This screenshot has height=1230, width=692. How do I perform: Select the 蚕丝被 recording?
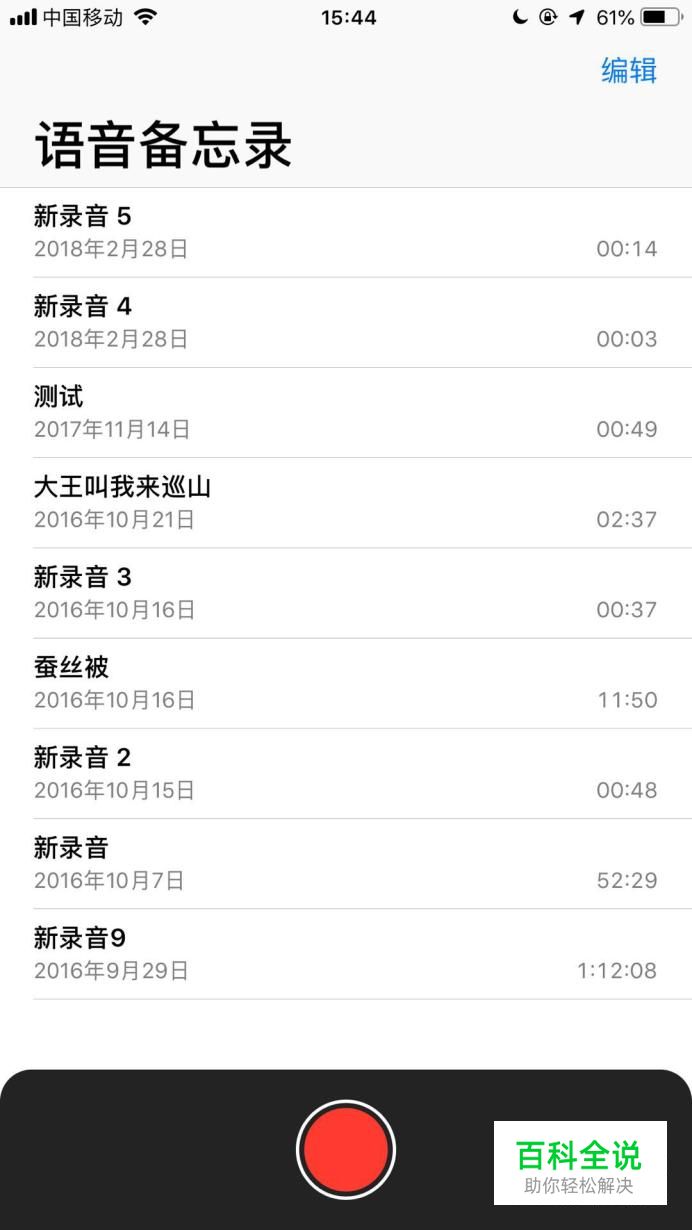tap(346, 683)
